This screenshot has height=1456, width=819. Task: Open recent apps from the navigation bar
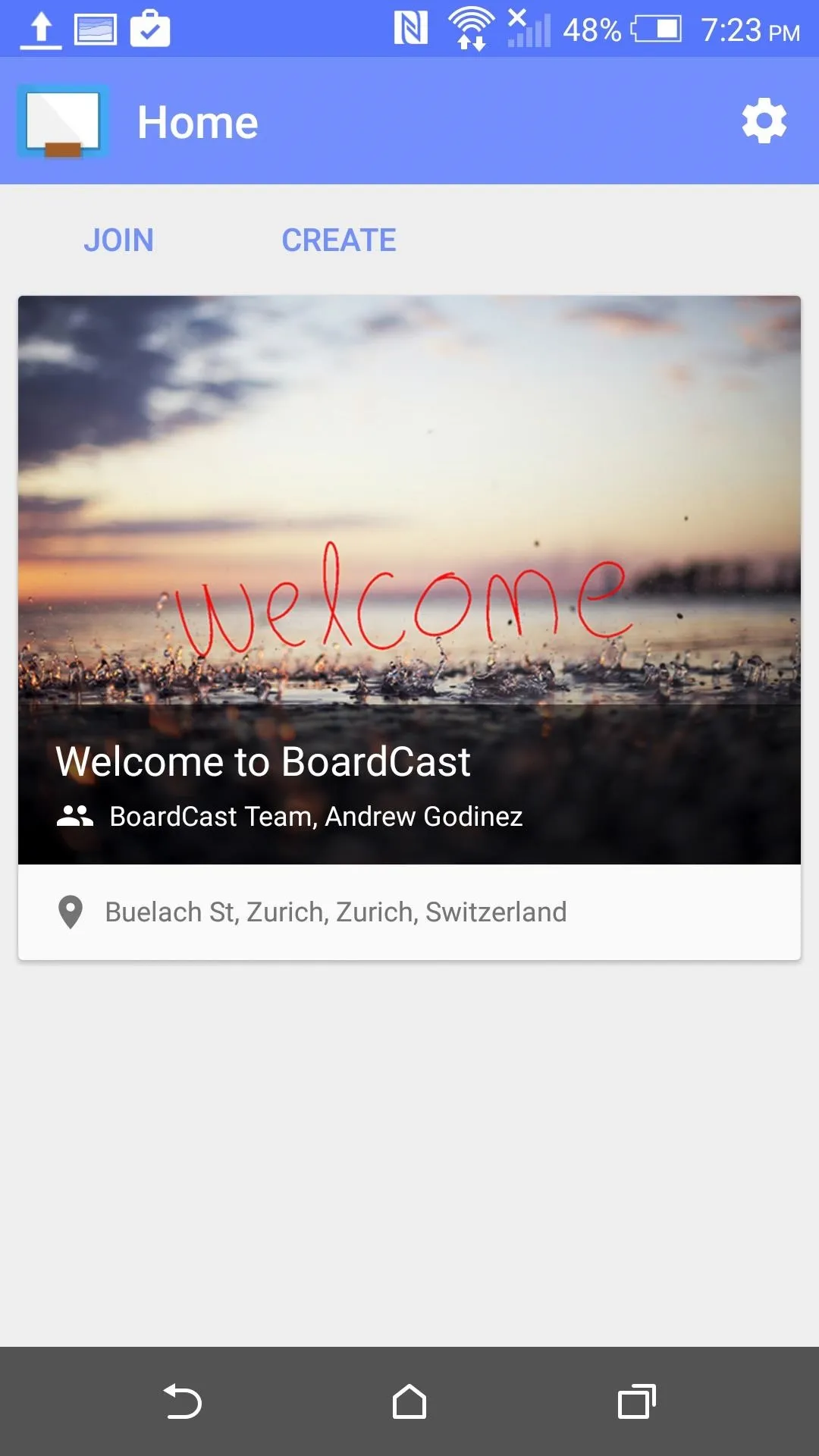coord(637,1401)
